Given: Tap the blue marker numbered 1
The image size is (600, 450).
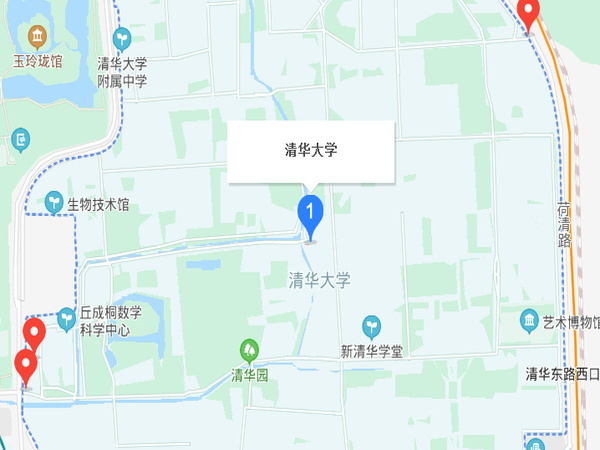Looking at the screenshot, I should (x=311, y=212).
